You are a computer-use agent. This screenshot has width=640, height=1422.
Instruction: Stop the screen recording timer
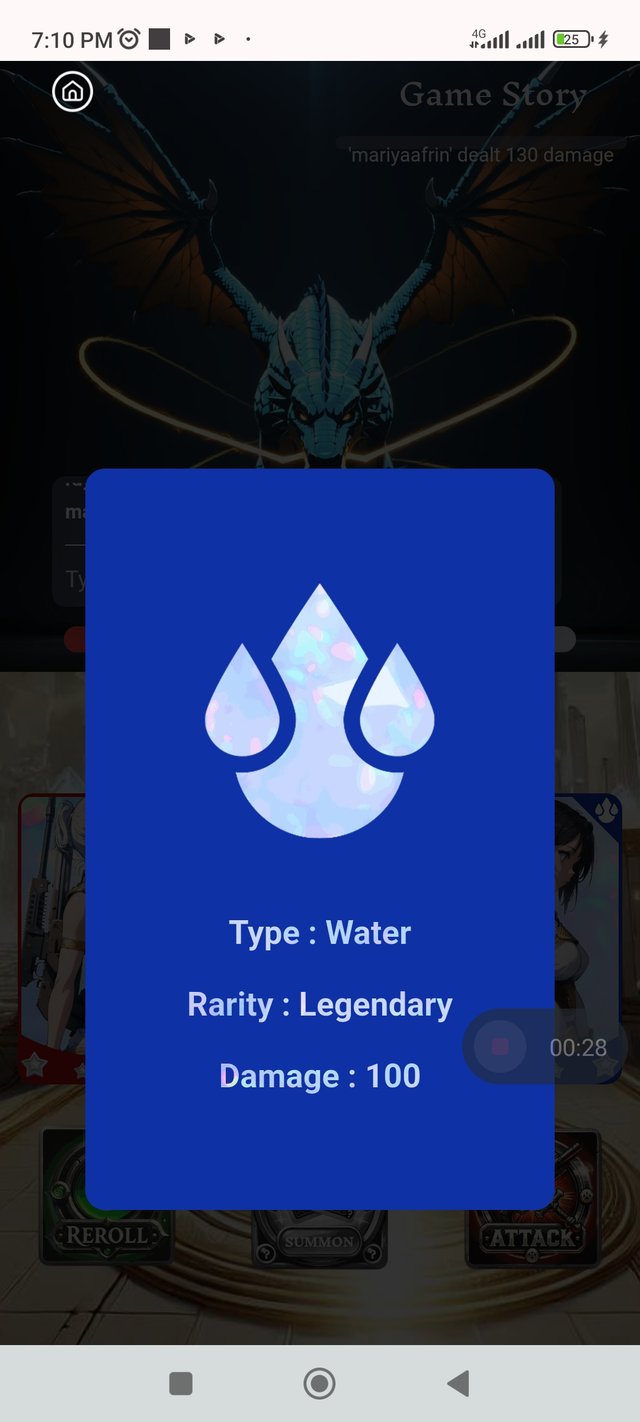click(x=500, y=1047)
